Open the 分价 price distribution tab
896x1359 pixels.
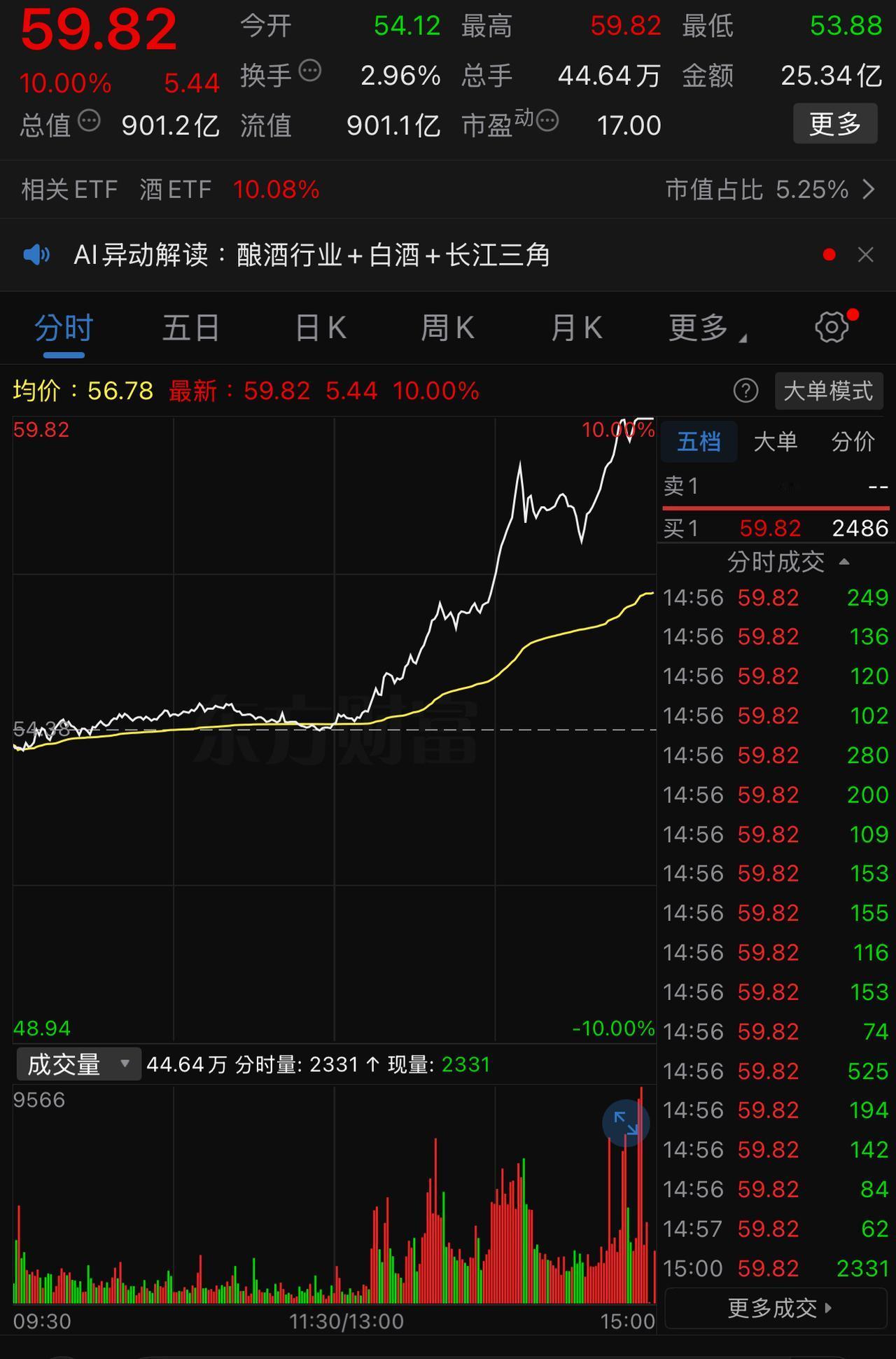point(853,442)
